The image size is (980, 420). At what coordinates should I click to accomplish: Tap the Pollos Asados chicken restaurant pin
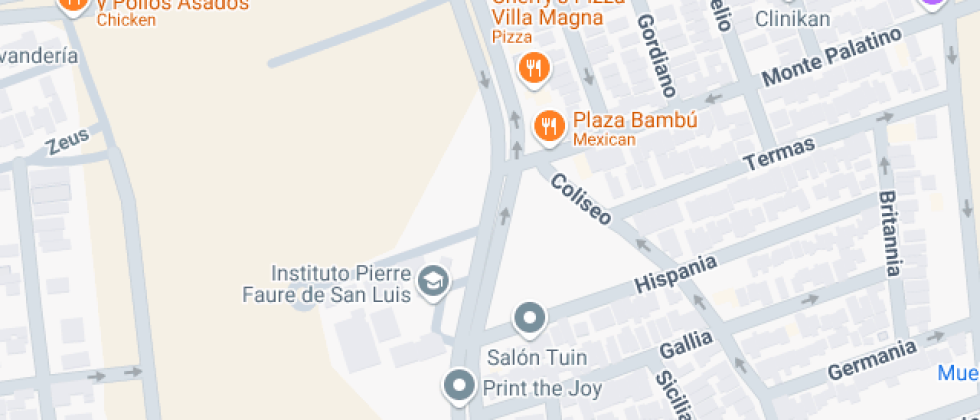coord(72,4)
